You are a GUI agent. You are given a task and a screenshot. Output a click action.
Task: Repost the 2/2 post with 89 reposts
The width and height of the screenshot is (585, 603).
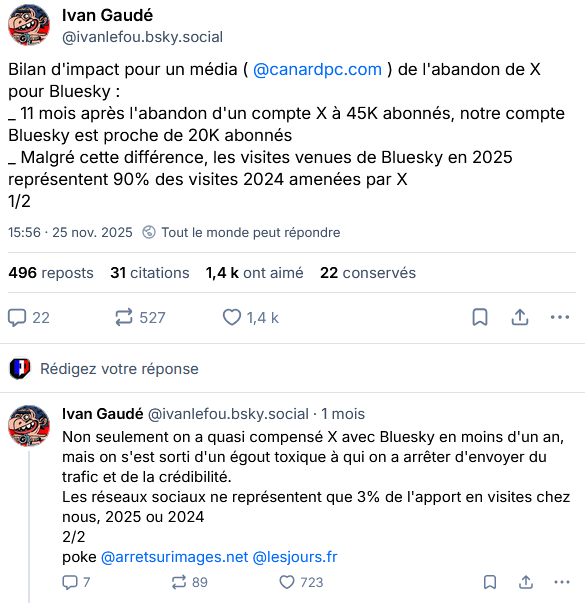click(189, 582)
